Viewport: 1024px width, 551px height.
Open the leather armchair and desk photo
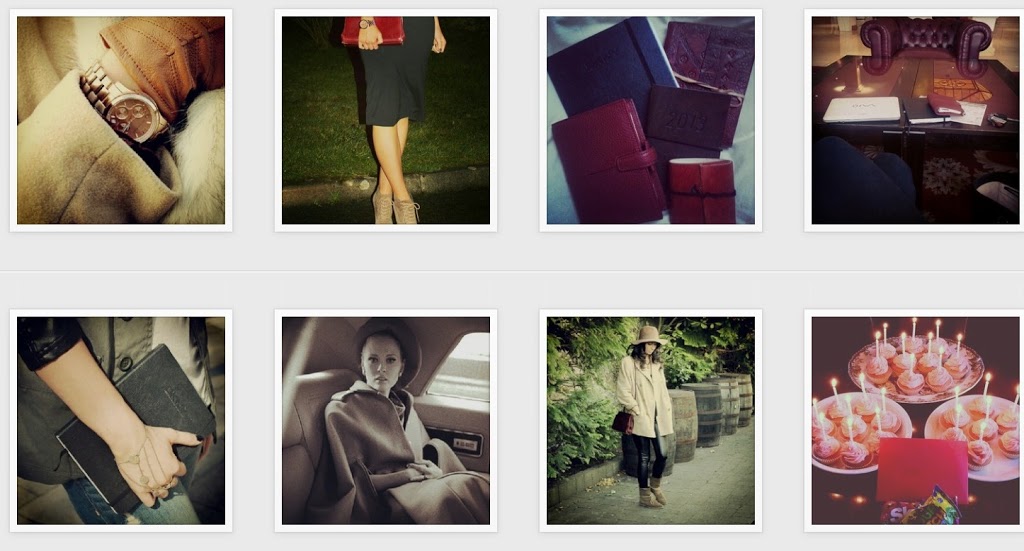pos(915,120)
